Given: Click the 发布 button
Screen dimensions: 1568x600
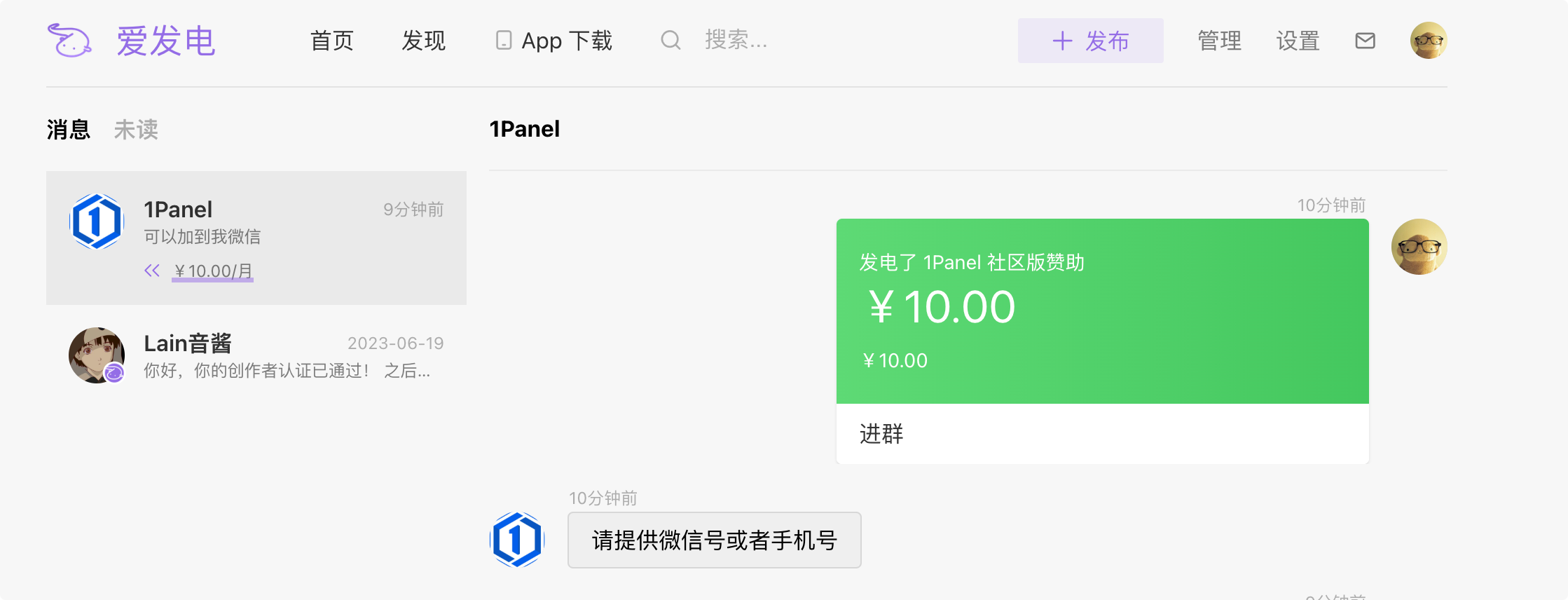Looking at the screenshot, I should (1090, 41).
